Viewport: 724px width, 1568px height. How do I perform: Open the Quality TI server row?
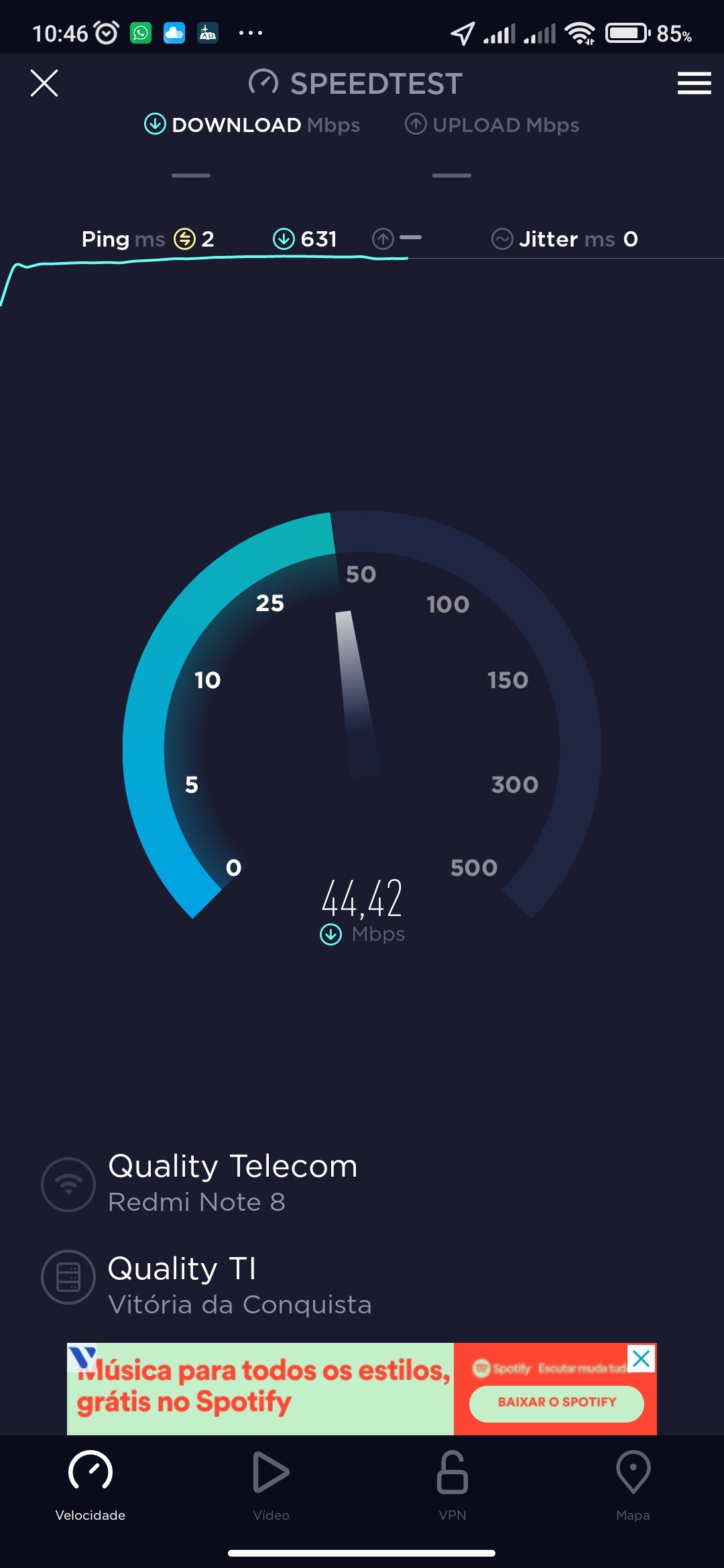239,1285
